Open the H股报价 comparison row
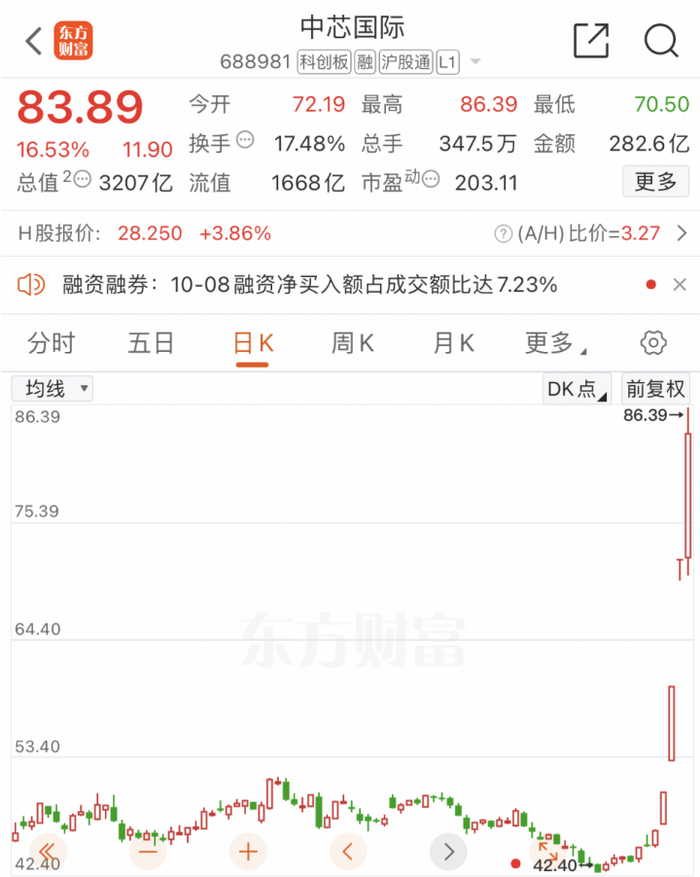Image resolution: width=700 pixels, height=877 pixels. (x=350, y=234)
